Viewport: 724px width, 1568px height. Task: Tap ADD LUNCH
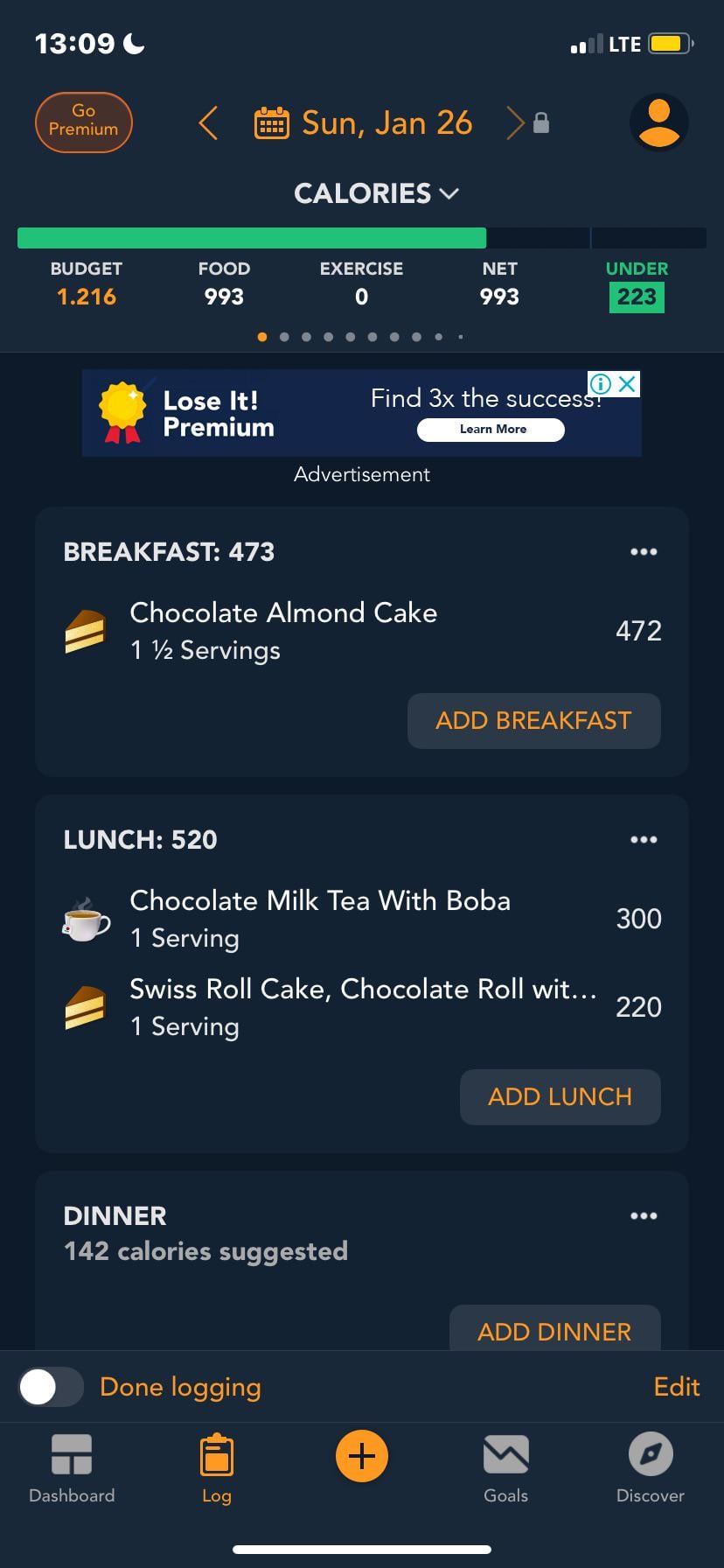560,1096
